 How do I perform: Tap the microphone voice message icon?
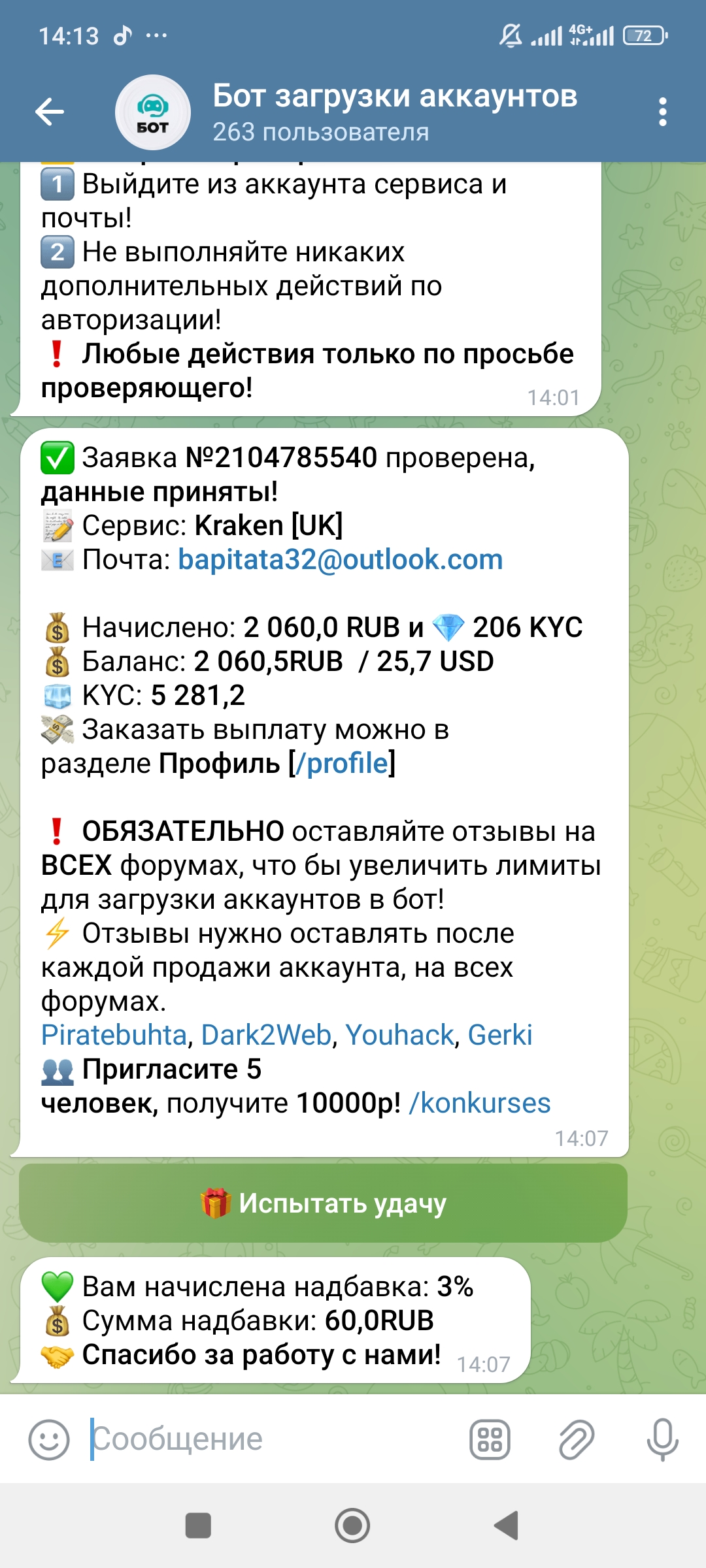point(662,1439)
